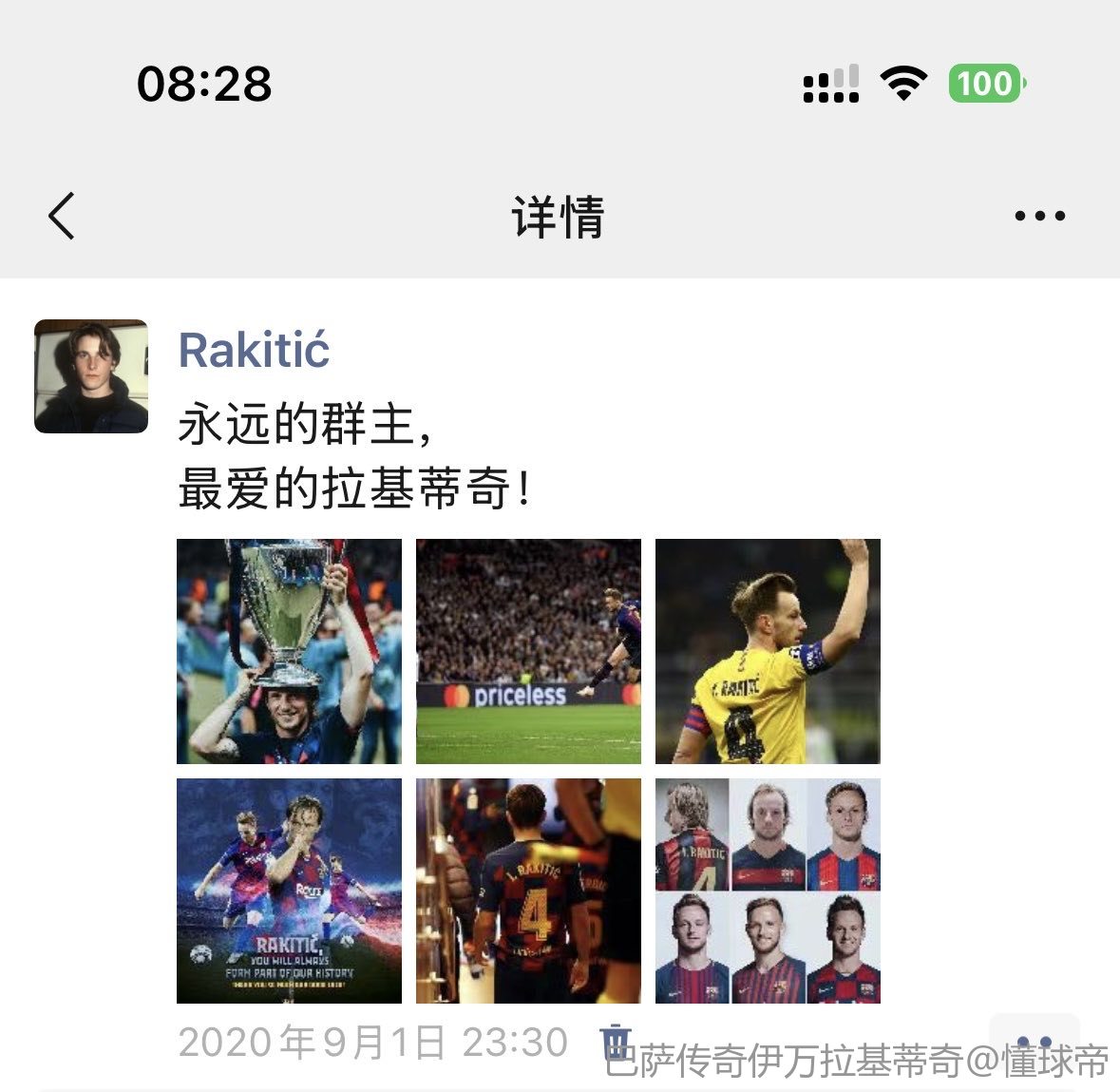View the priceless stadium kick photo
Viewport: 1120px width, 1092px height.
pyautogui.click(x=528, y=651)
